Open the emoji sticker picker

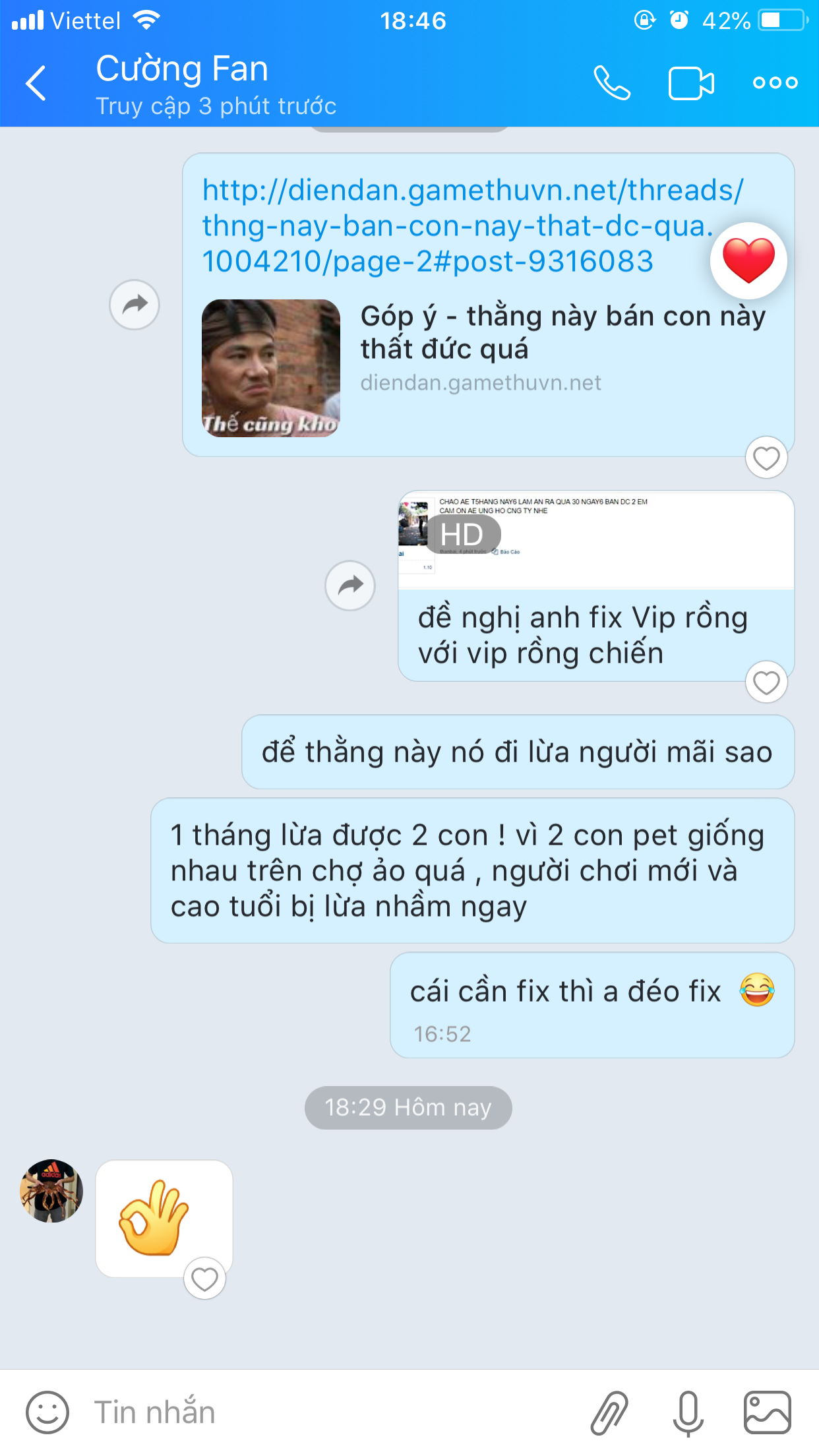point(47,1412)
